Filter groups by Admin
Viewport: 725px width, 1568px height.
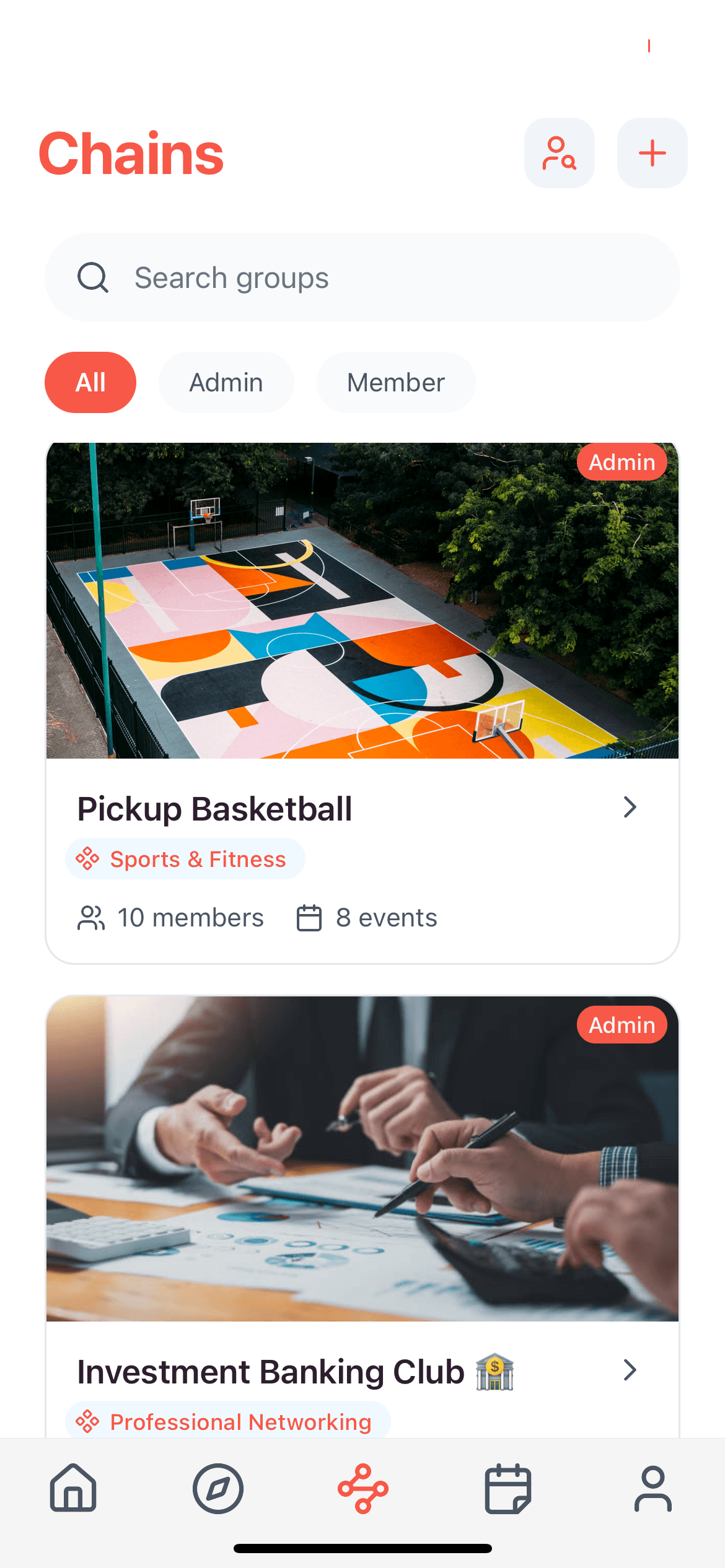pos(226,382)
